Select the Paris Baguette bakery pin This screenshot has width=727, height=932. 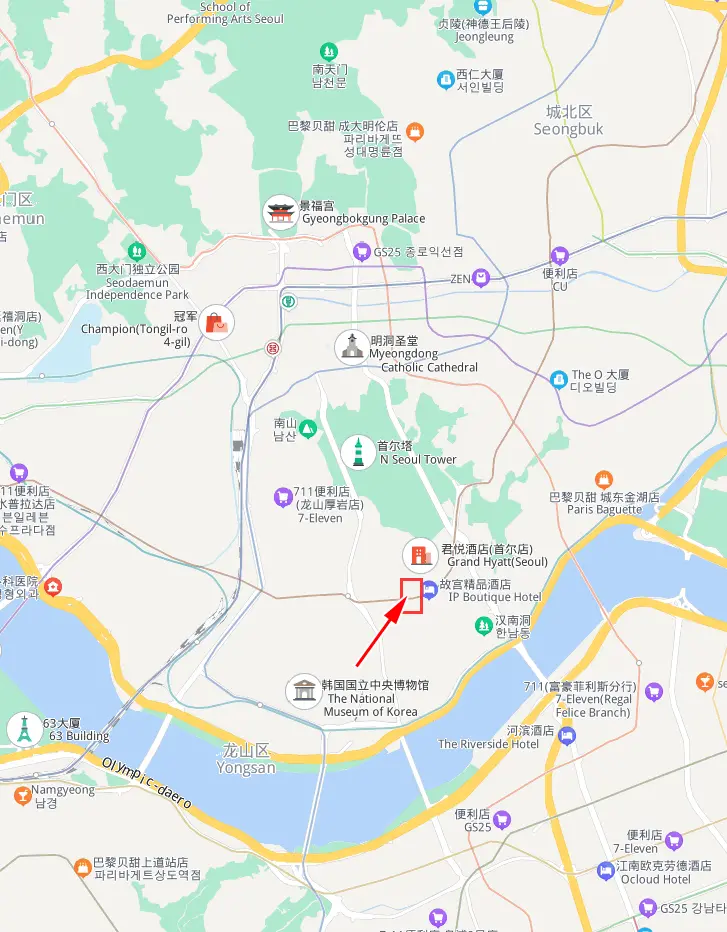pyautogui.click(x=603, y=480)
